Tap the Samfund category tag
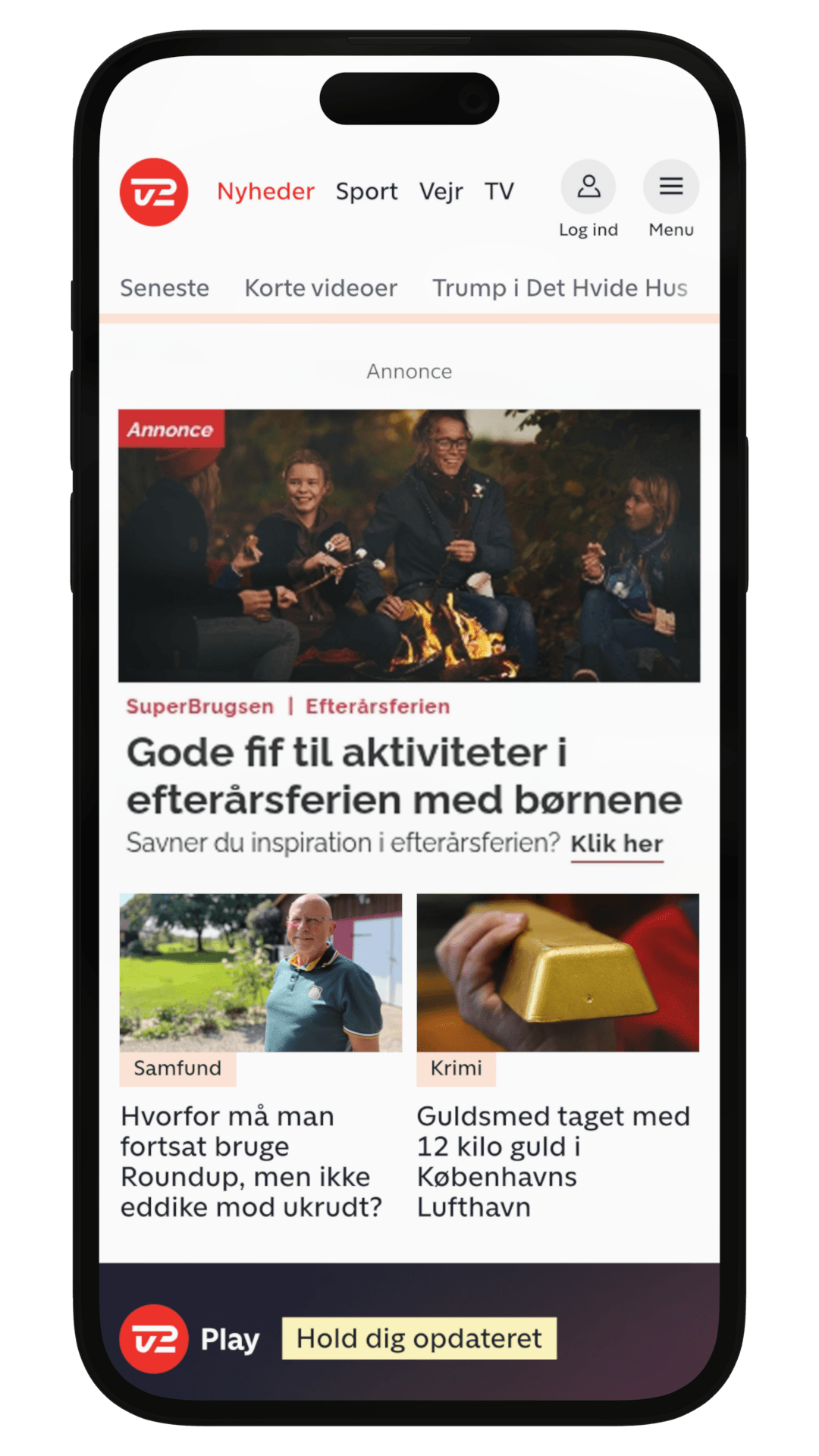819x1456 pixels. pyautogui.click(x=177, y=1068)
